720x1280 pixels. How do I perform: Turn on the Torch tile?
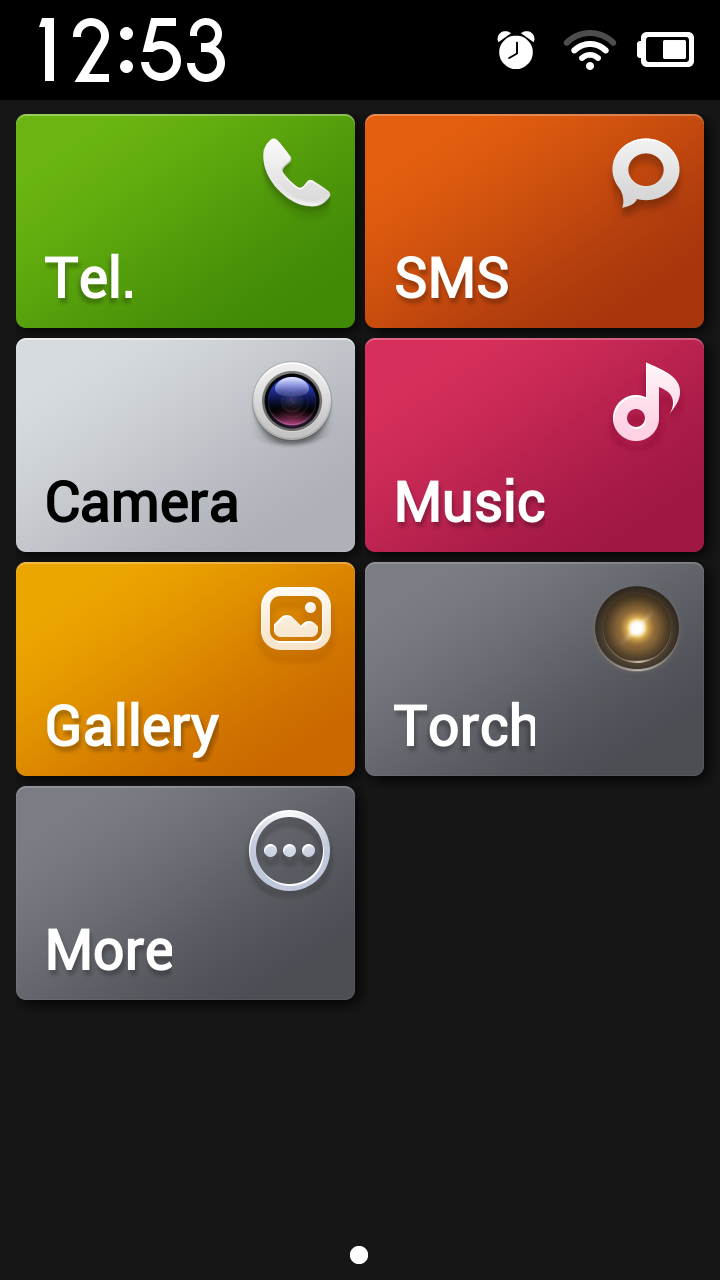pyautogui.click(x=534, y=669)
